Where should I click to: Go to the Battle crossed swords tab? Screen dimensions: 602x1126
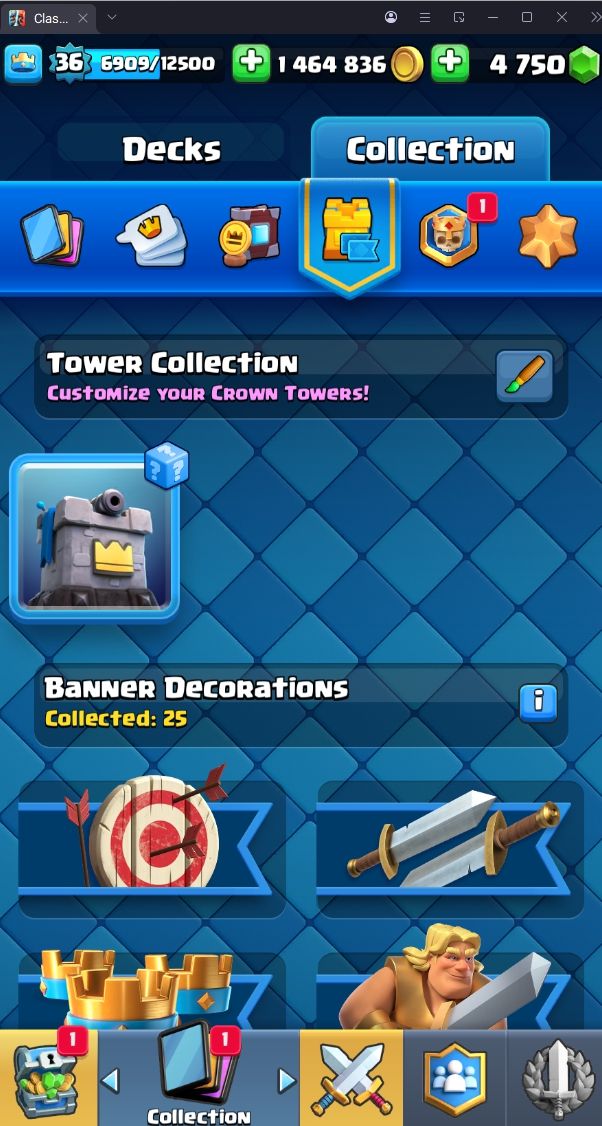(x=351, y=1078)
